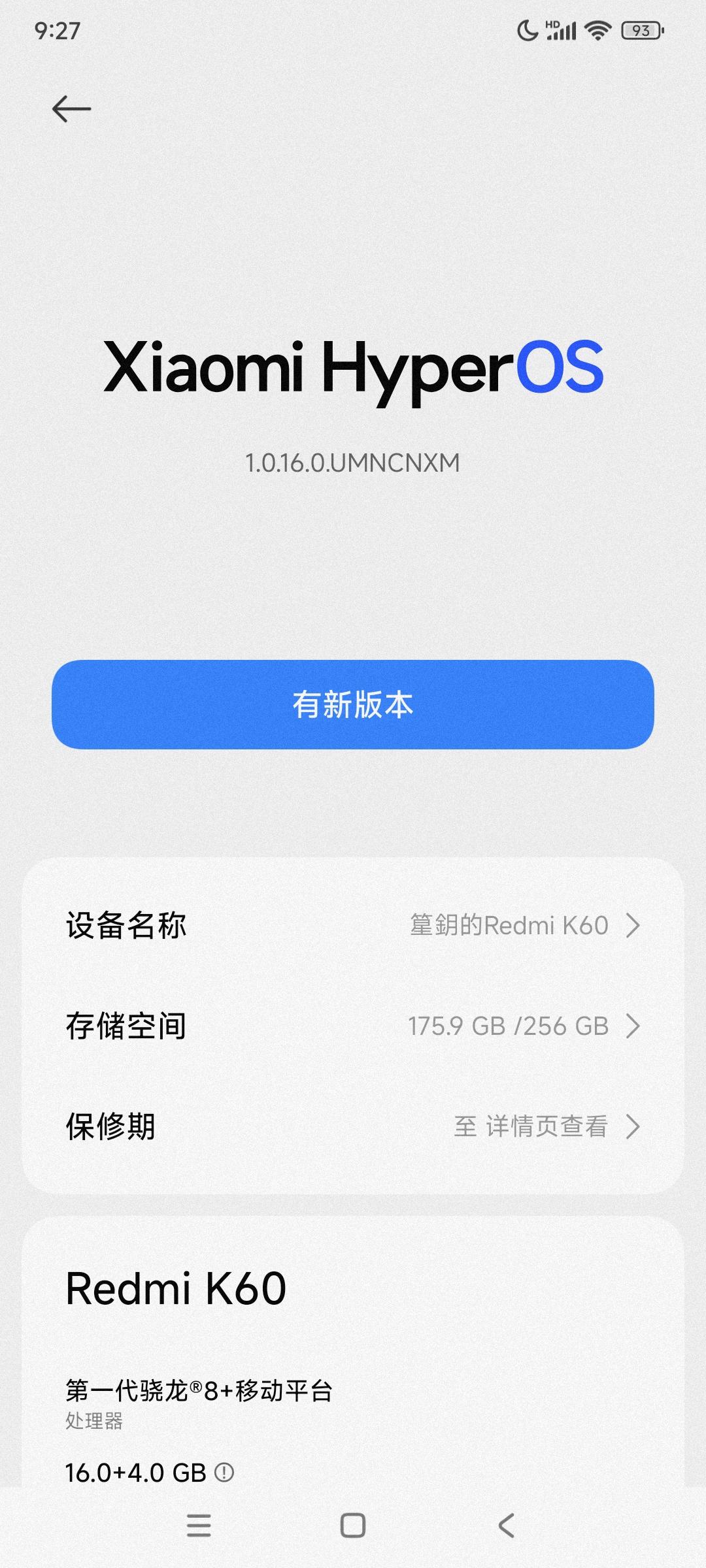Tap 第一代骁龙®8+移动平台 processor entry
The width and height of the screenshot is (706, 1568).
pos(197,1392)
